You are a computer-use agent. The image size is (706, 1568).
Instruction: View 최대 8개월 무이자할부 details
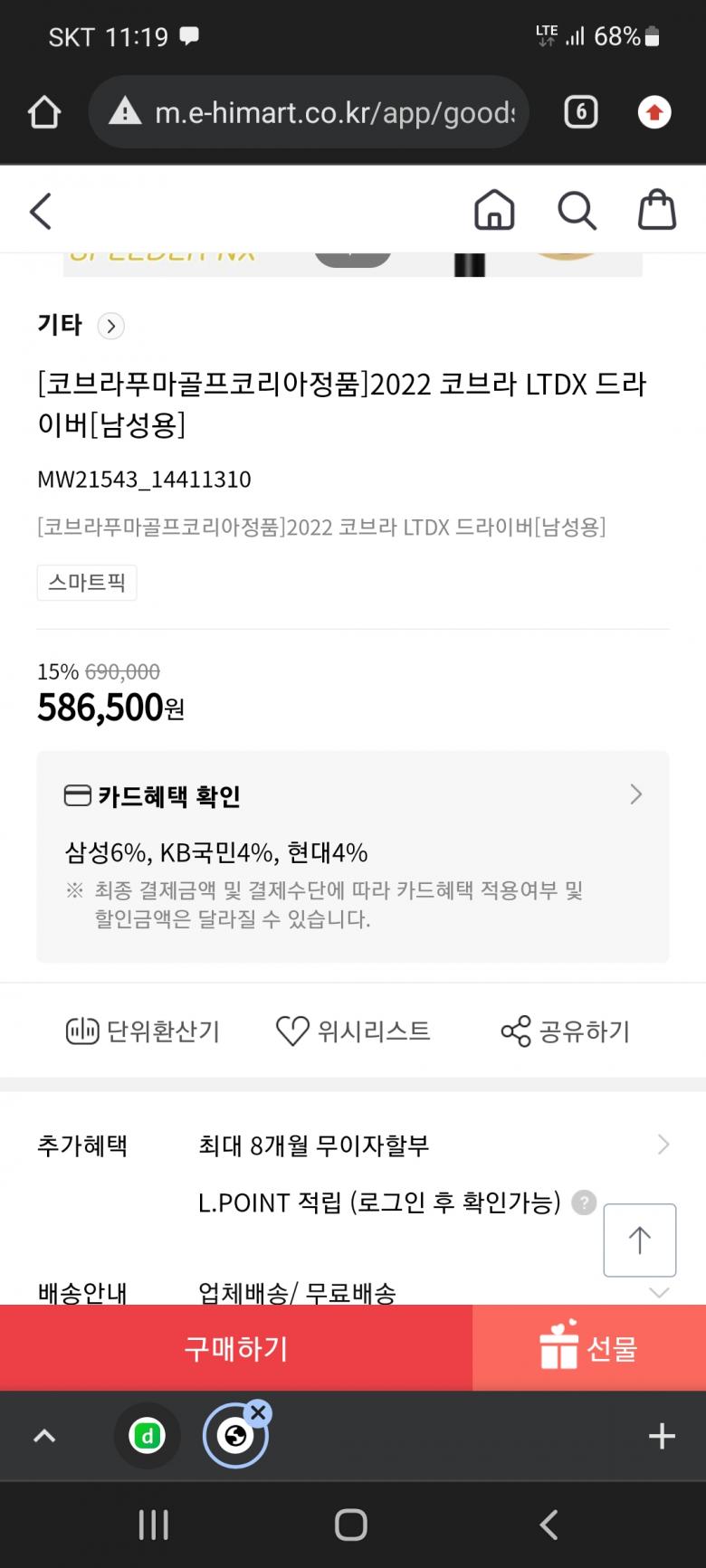click(x=663, y=1145)
